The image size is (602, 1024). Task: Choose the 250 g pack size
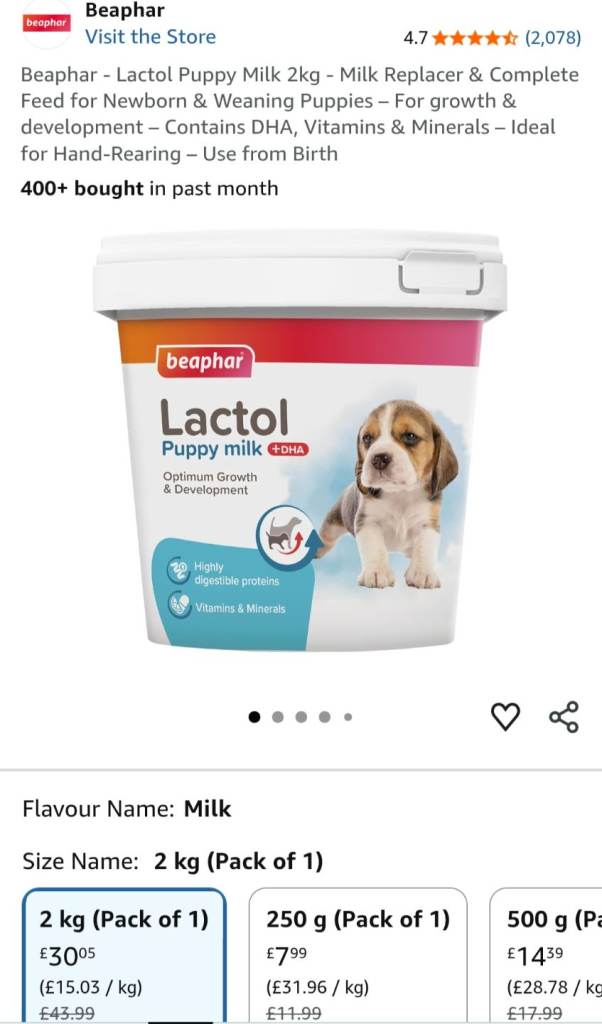(x=358, y=955)
